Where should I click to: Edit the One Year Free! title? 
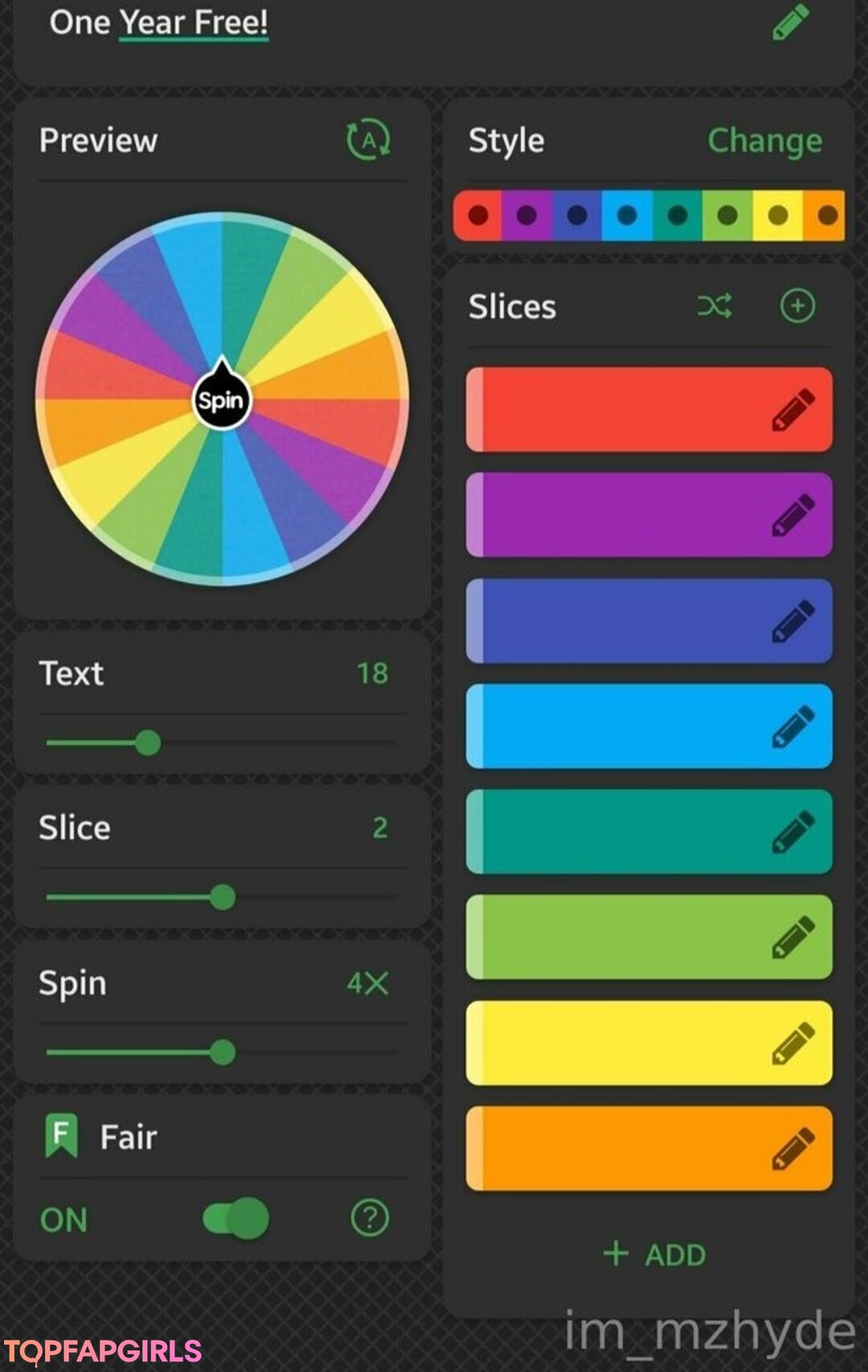[x=791, y=23]
